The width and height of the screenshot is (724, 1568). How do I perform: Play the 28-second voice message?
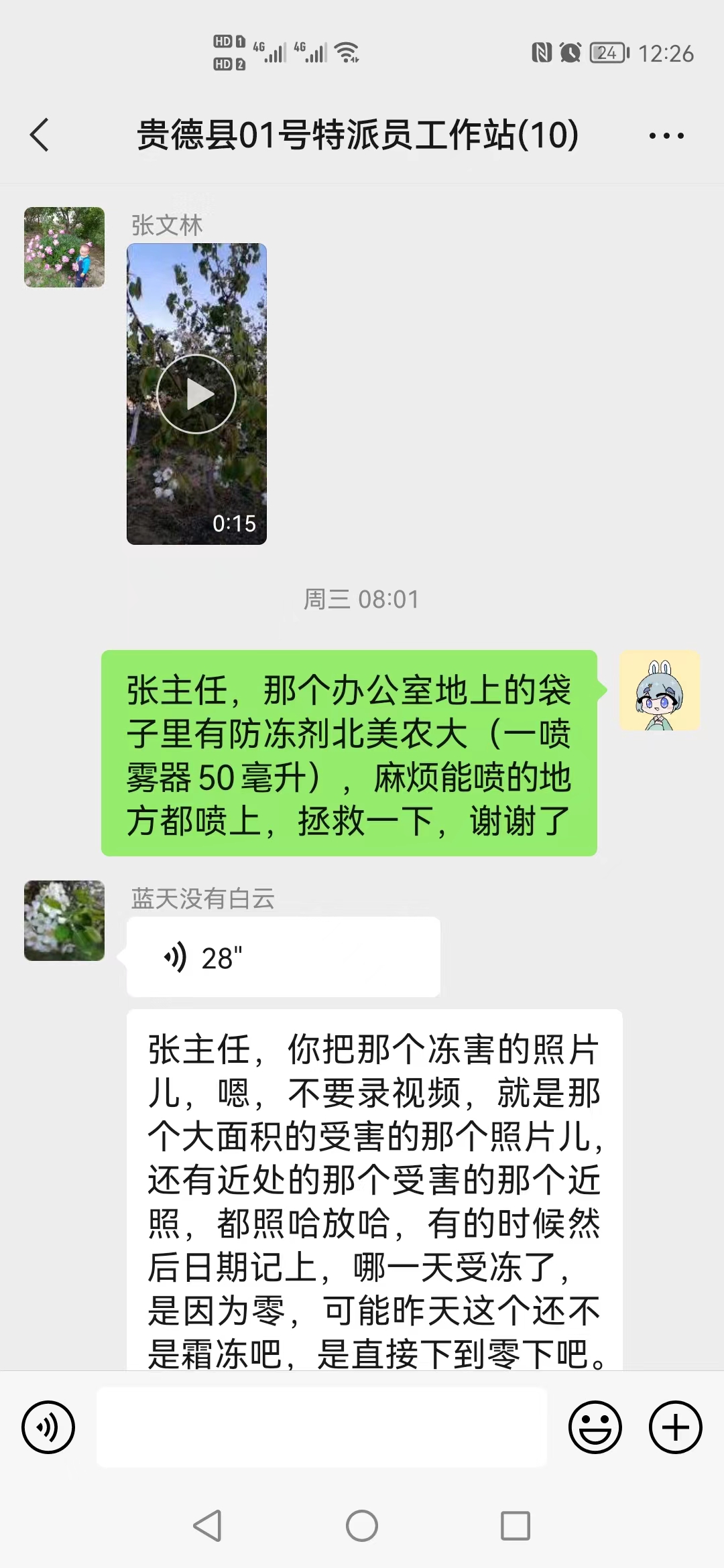coord(283,957)
